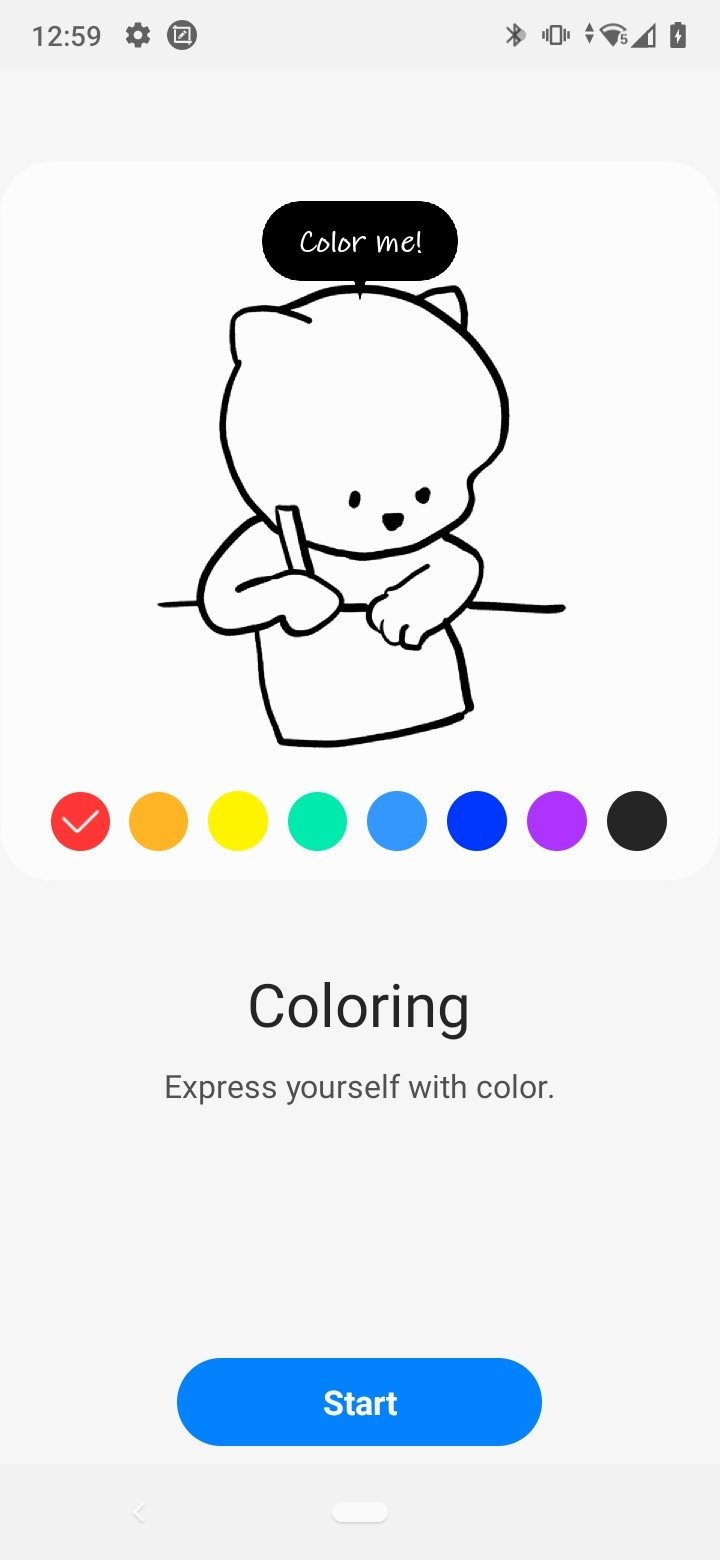Tap the home pill in navigation bar
This screenshot has width=720, height=1560.
[360, 1513]
